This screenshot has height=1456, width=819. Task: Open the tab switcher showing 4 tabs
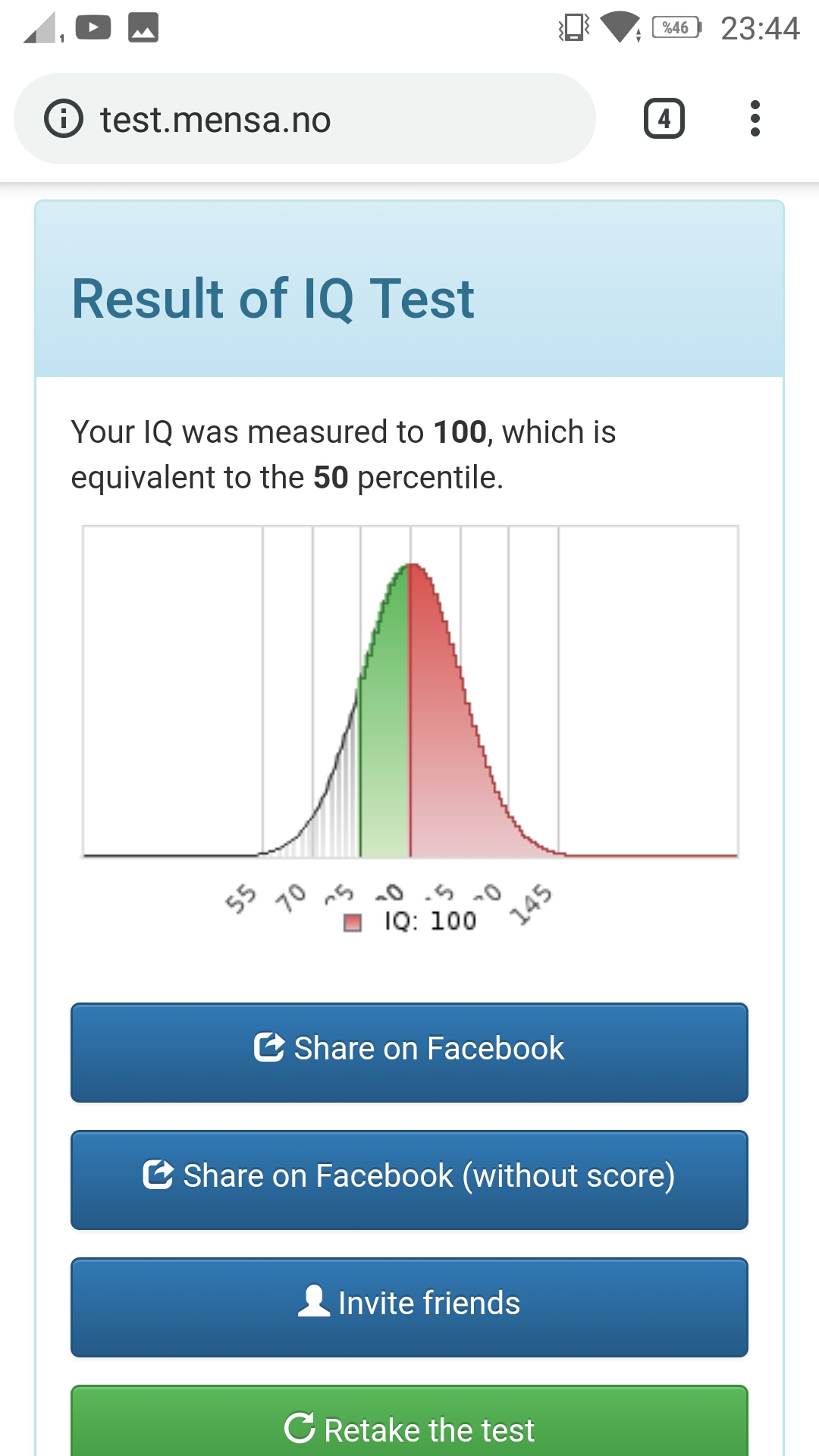664,119
